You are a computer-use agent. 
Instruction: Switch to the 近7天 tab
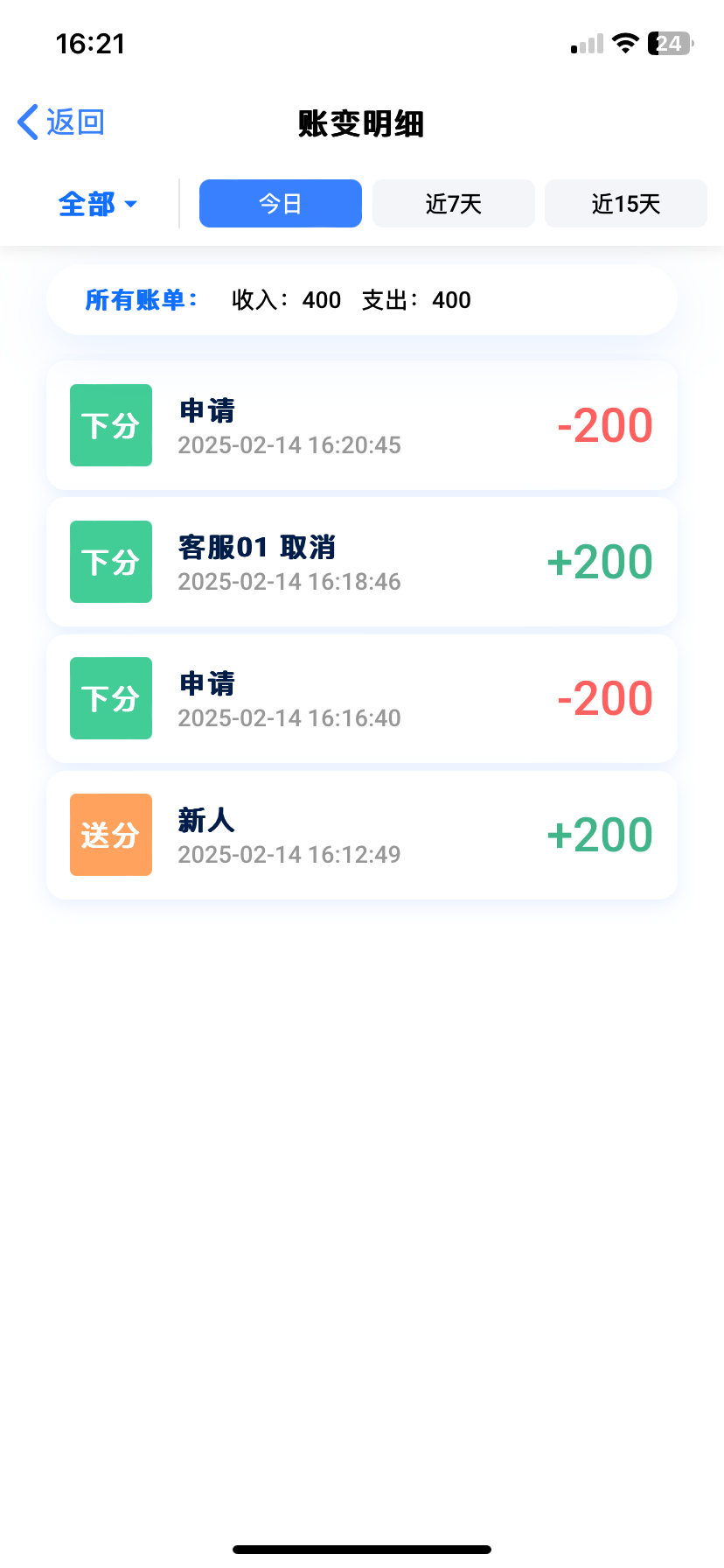pos(453,204)
